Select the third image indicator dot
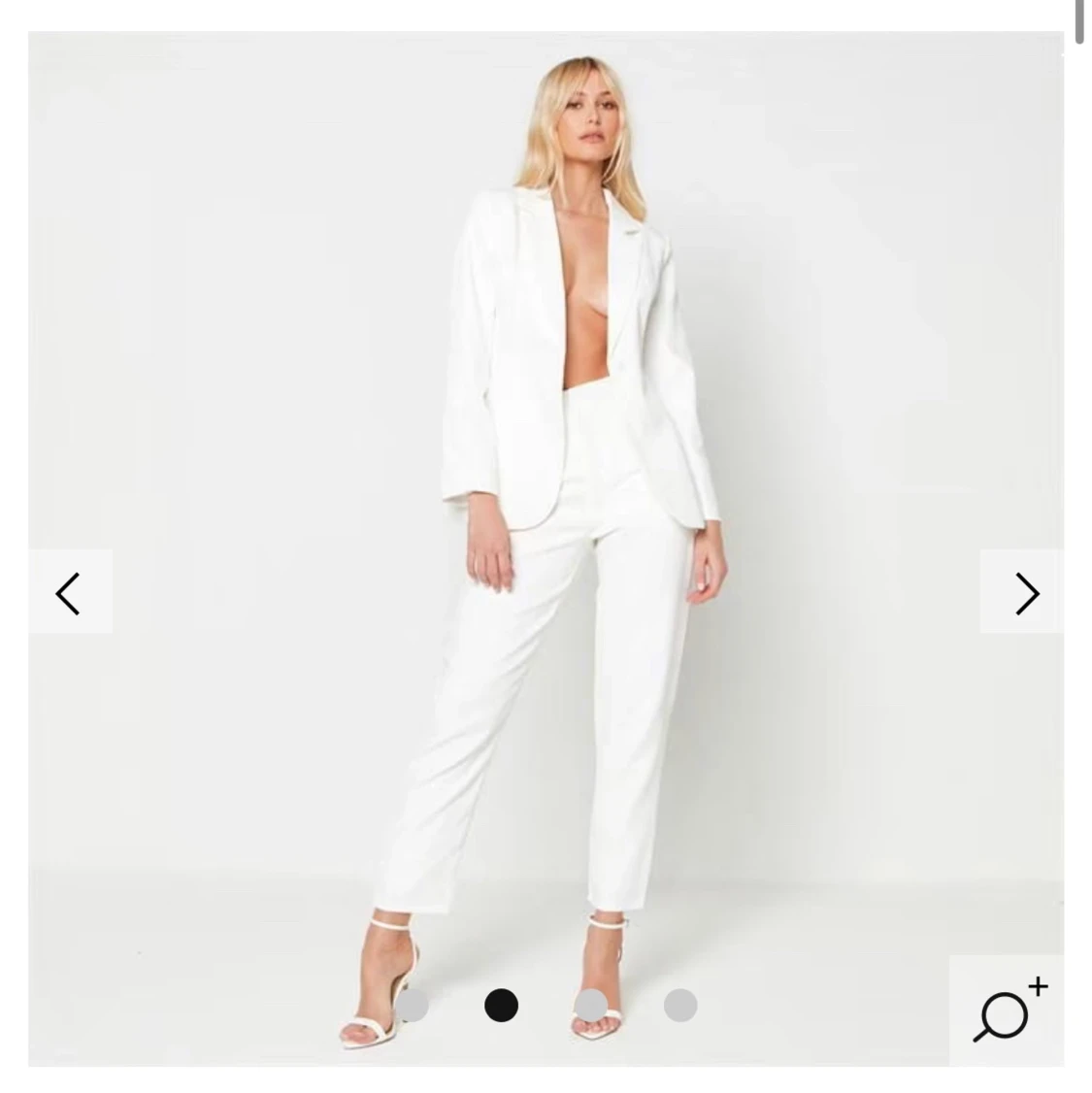The image size is (1092, 1093). click(x=591, y=1006)
